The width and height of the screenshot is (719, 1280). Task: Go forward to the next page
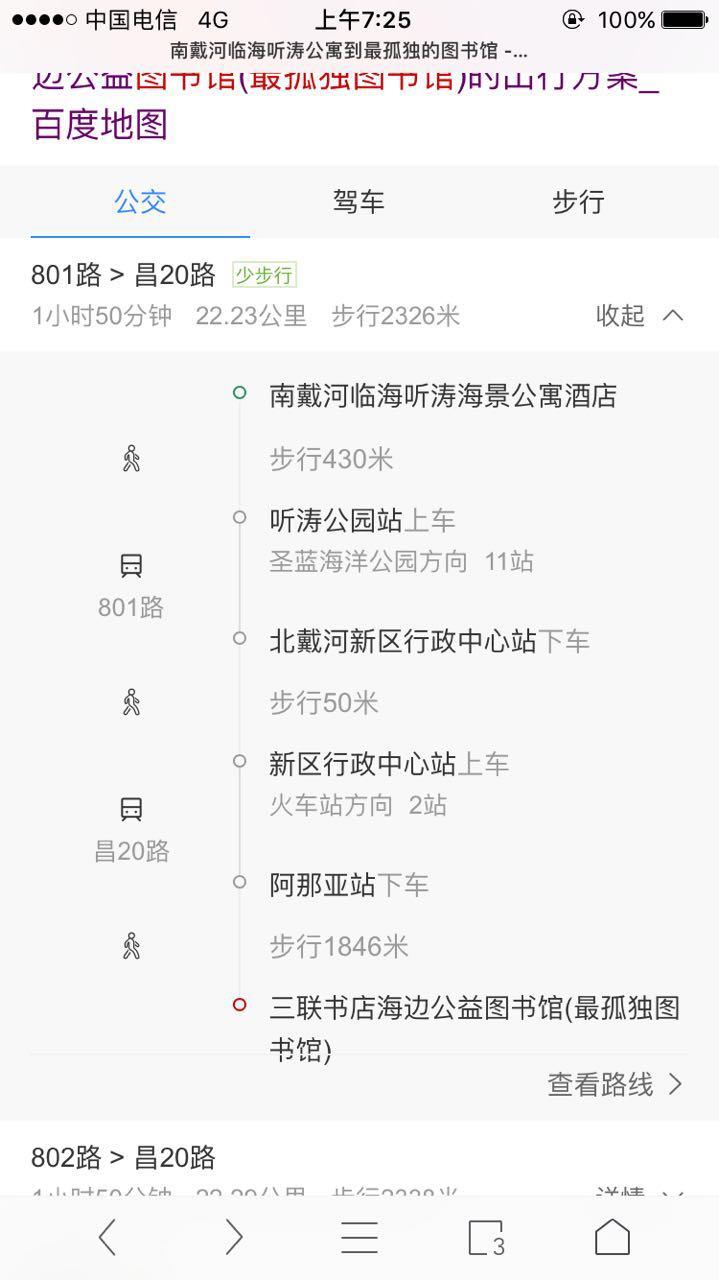(x=233, y=1238)
